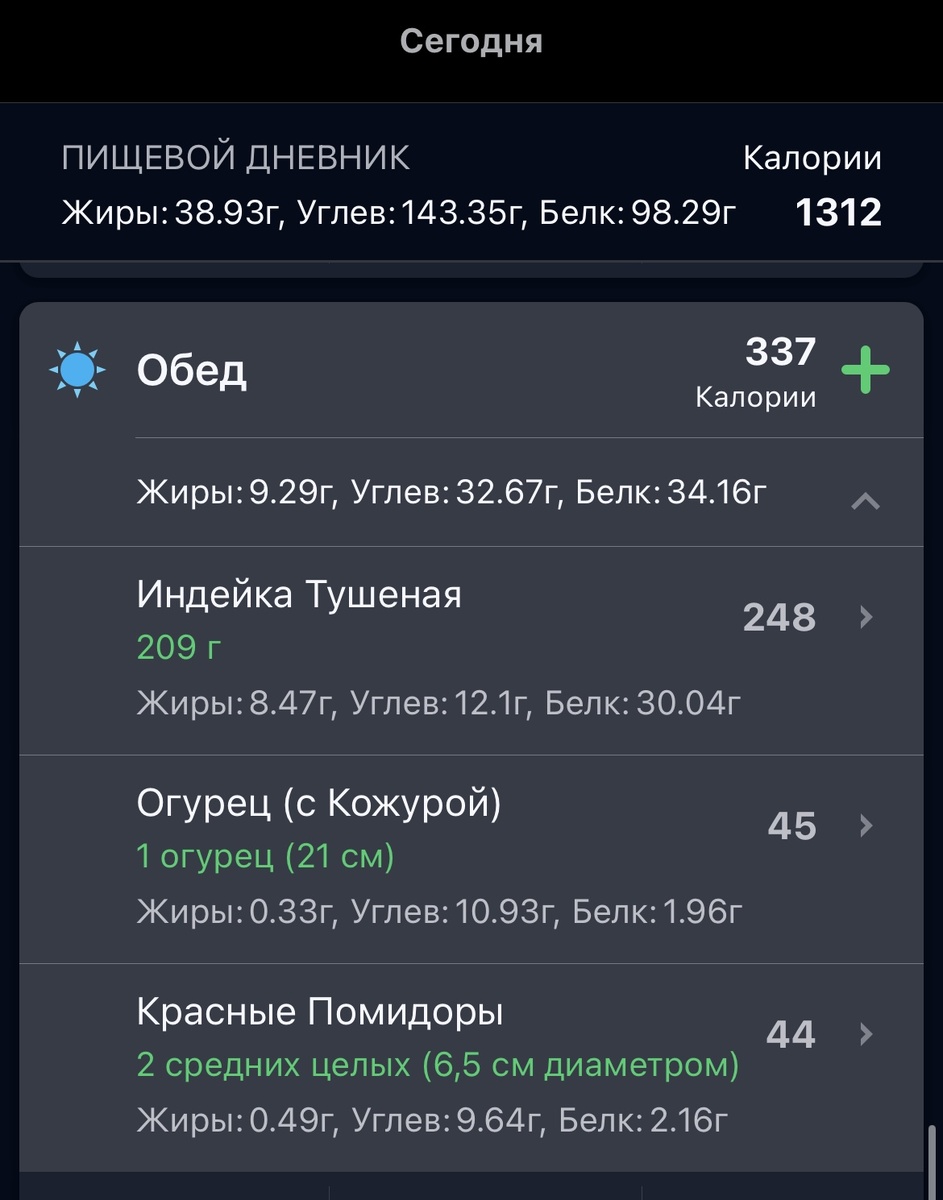Tap the Обед meal title

click(x=191, y=372)
